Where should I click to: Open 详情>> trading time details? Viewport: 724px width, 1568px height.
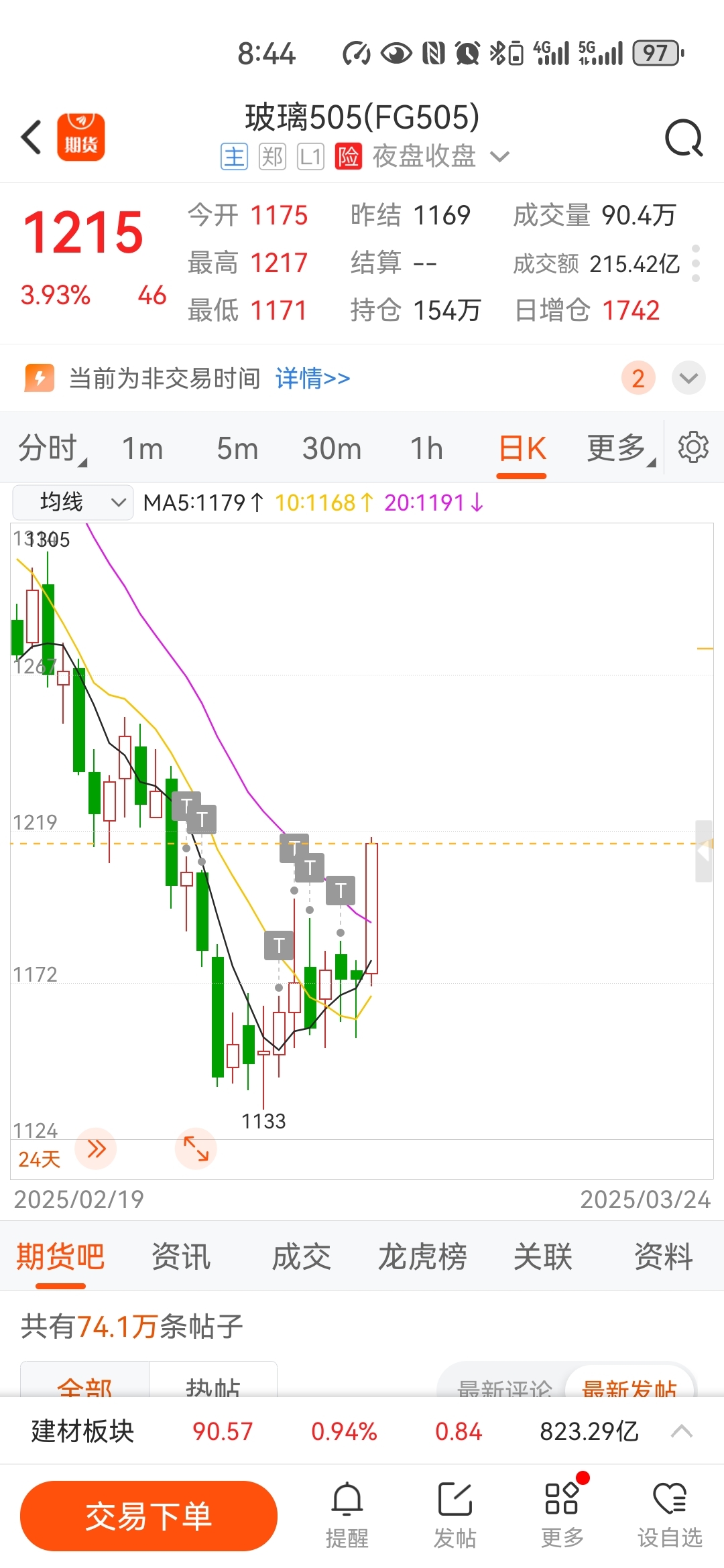tap(312, 379)
